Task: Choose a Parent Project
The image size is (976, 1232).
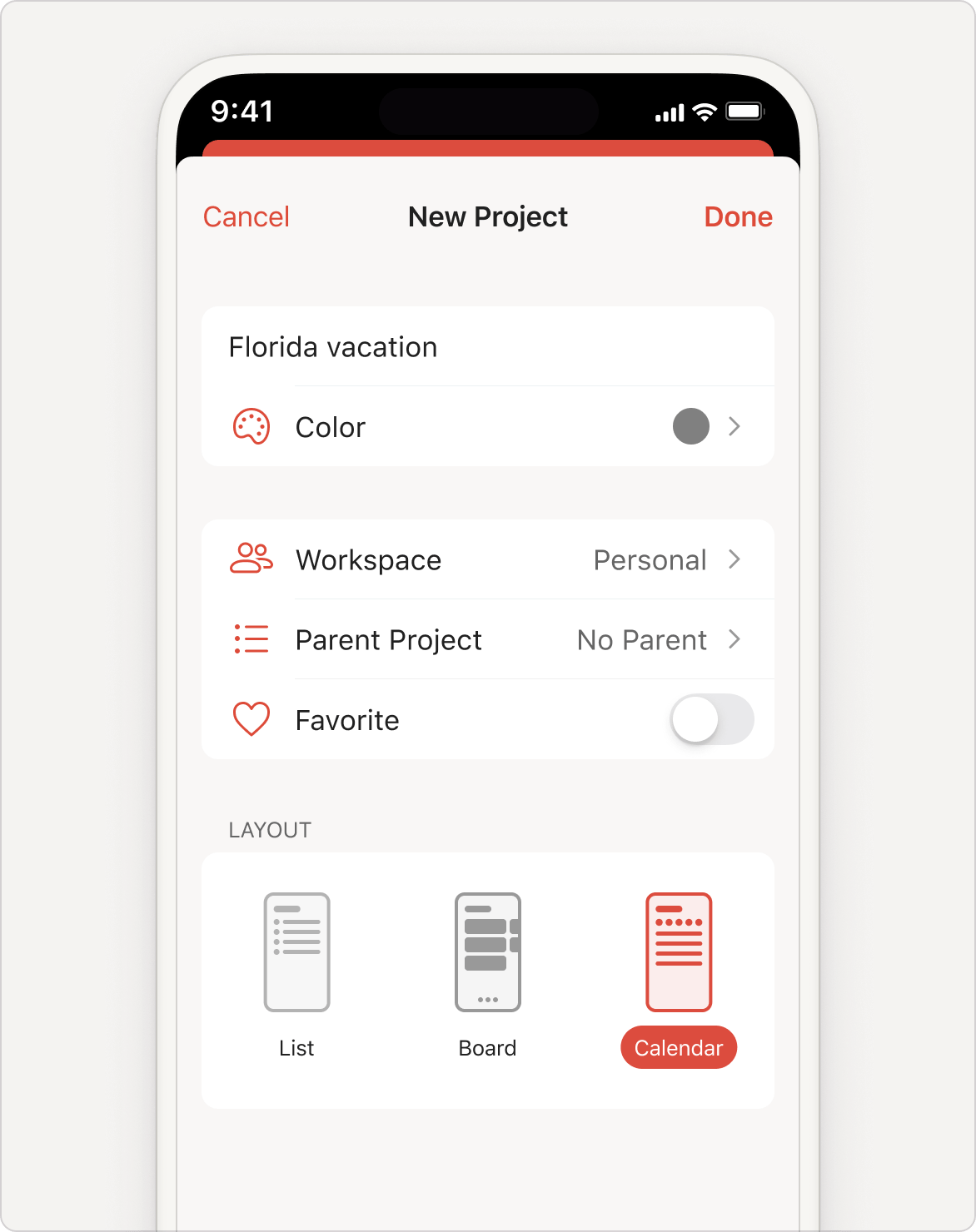Action: click(487, 640)
